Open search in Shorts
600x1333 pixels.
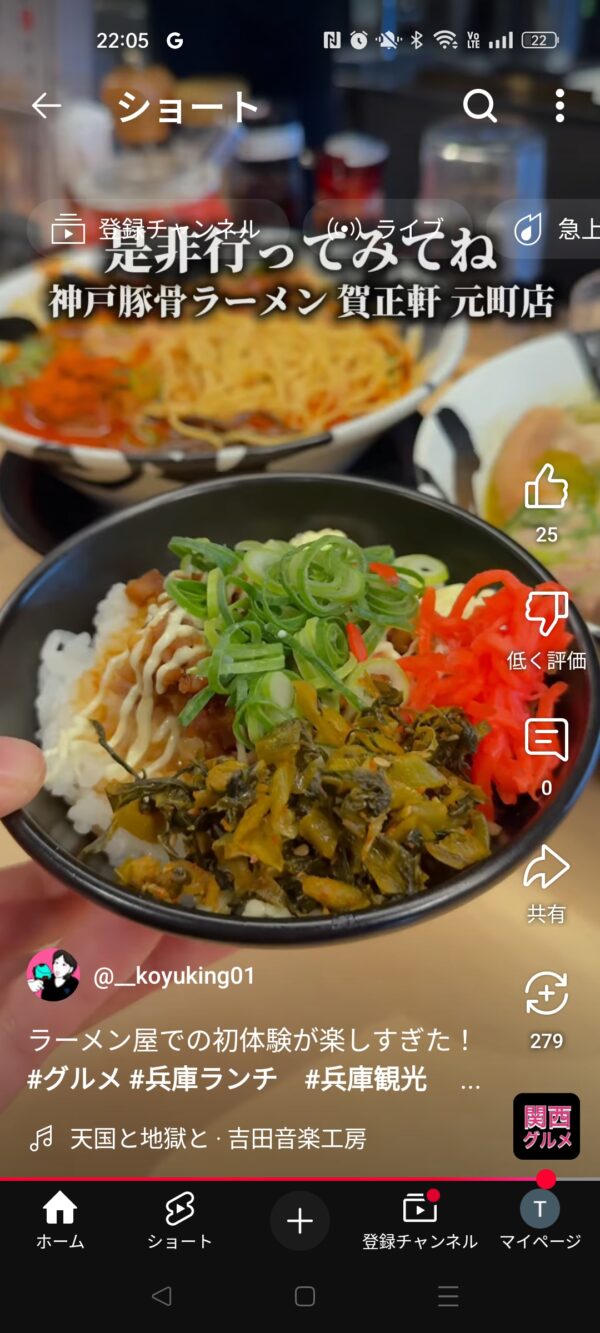click(480, 106)
